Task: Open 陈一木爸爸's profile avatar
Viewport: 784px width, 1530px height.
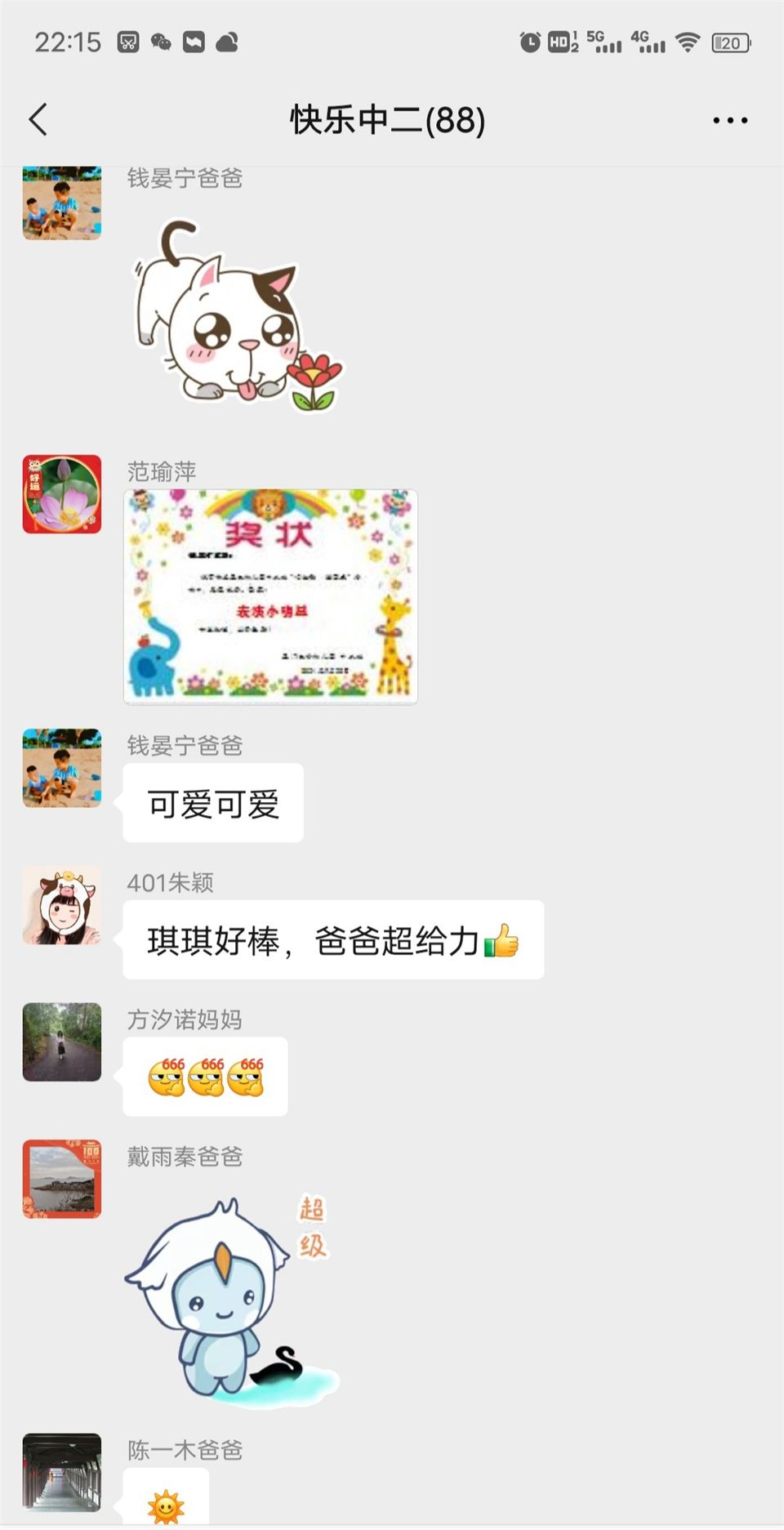Action: 62,1471
